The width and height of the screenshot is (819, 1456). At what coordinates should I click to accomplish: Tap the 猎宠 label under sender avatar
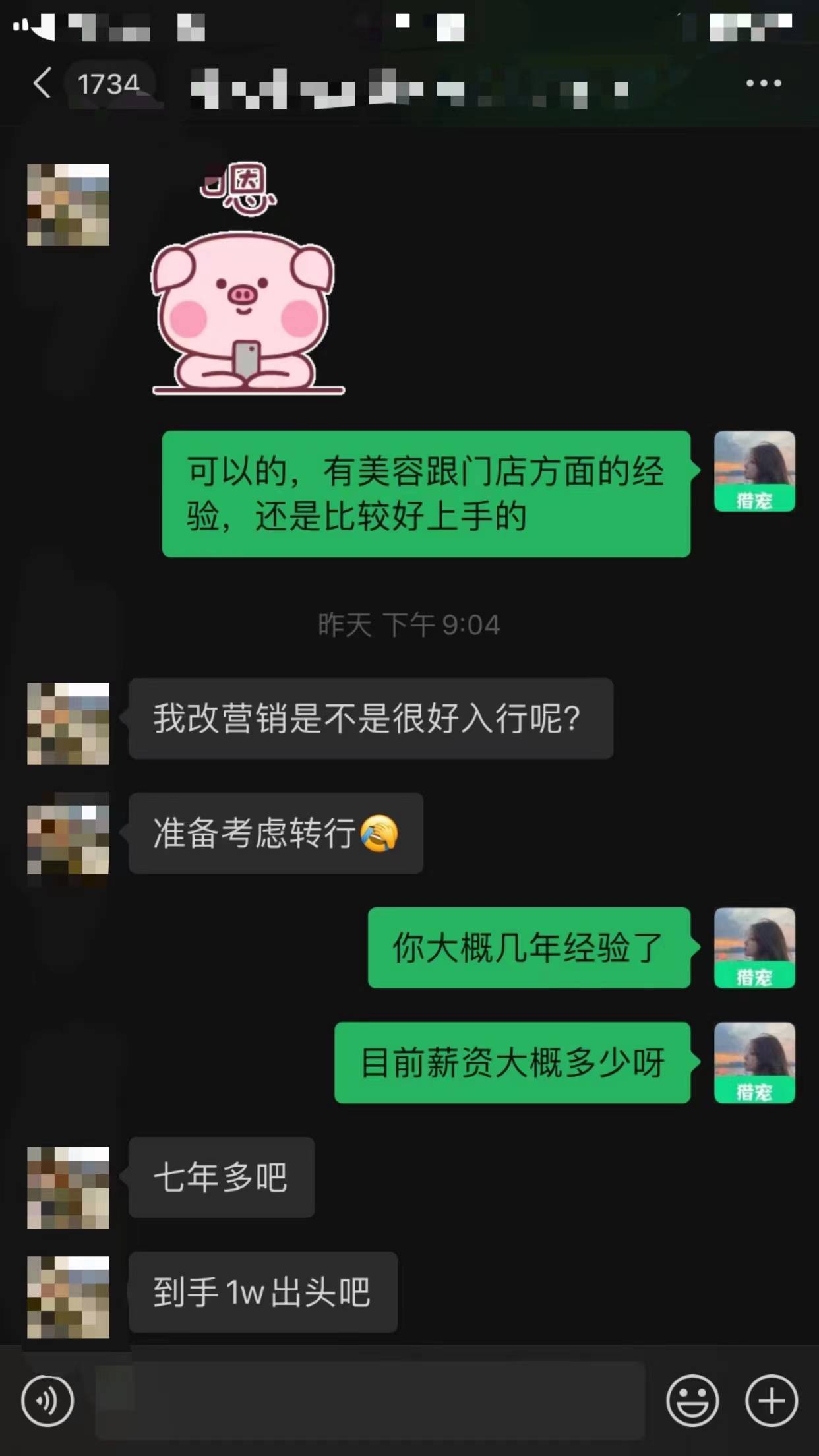click(x=756, y=502)
